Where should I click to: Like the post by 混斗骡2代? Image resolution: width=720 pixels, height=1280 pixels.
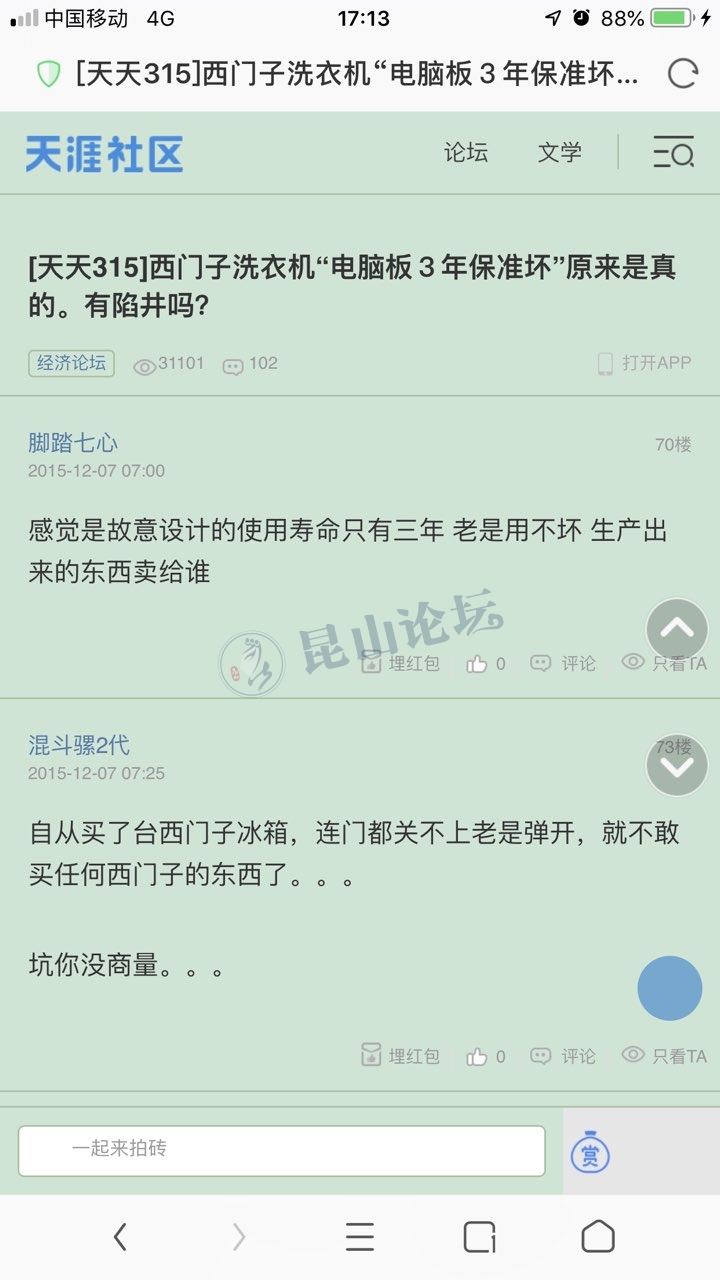(486, 1056)
